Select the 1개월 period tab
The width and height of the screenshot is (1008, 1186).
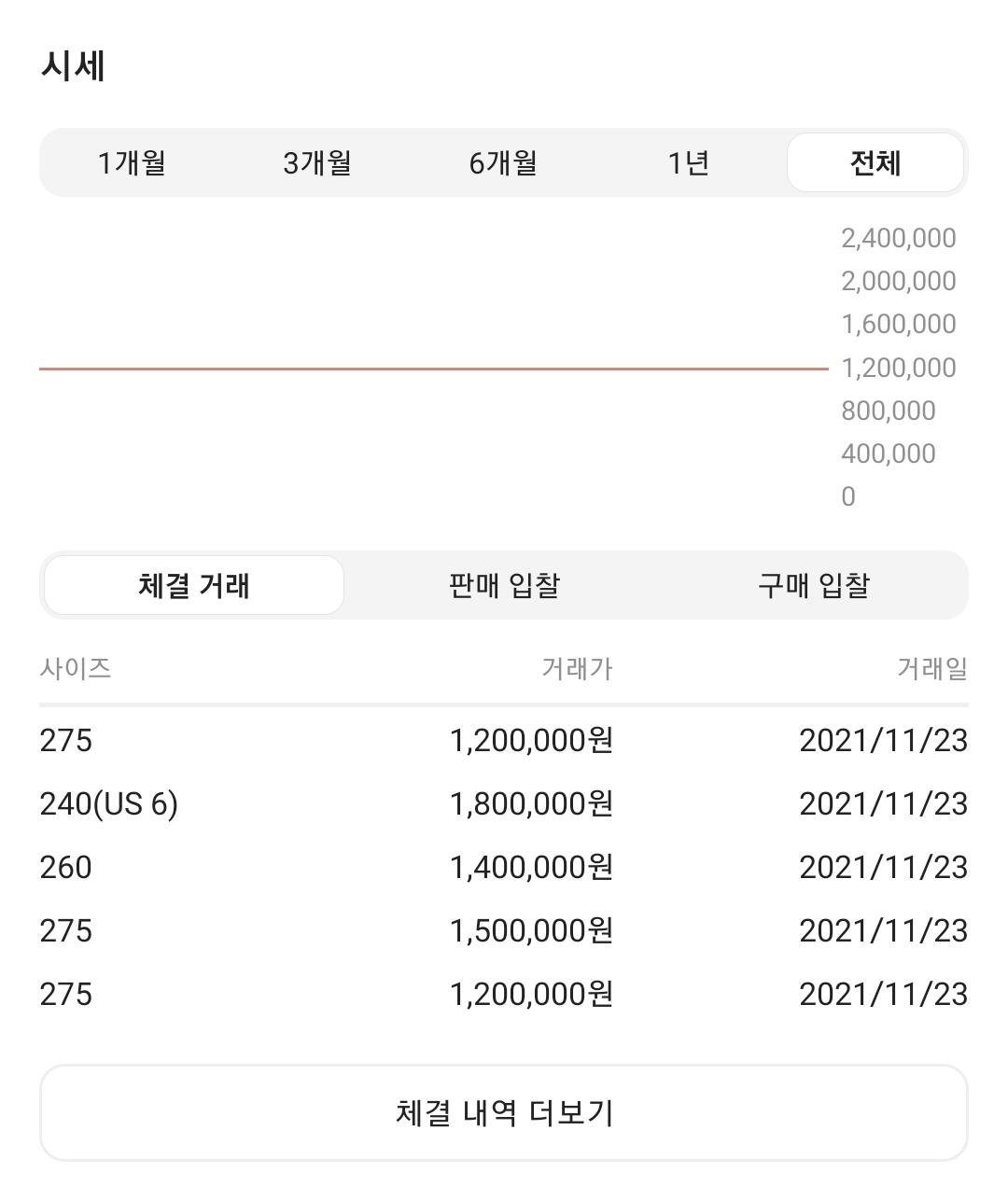pyautogui.click(x=132, y=163)
